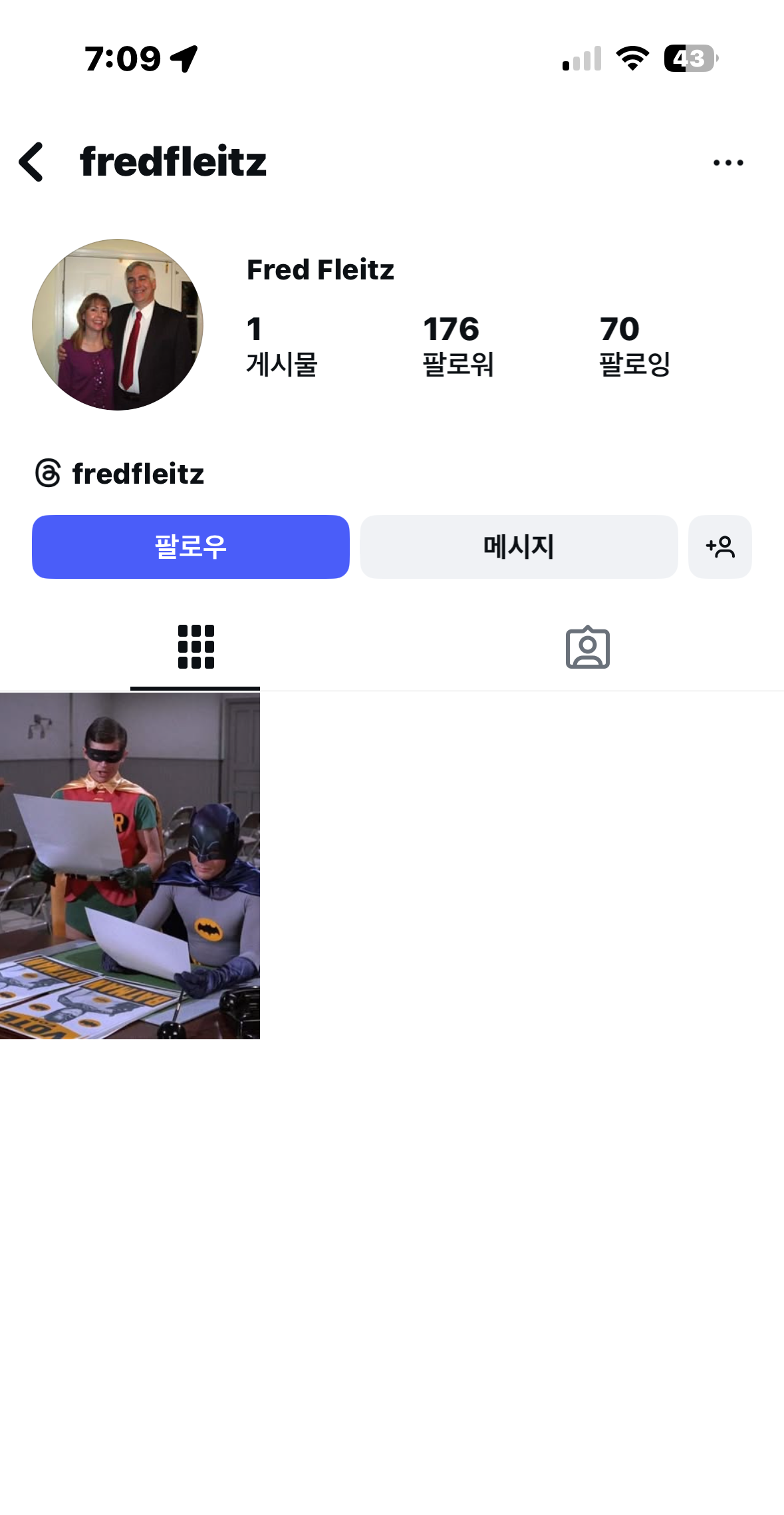
Task: Open suggested accounts via add-person icon
Action: pyautogui.click(x=719, y=547)
